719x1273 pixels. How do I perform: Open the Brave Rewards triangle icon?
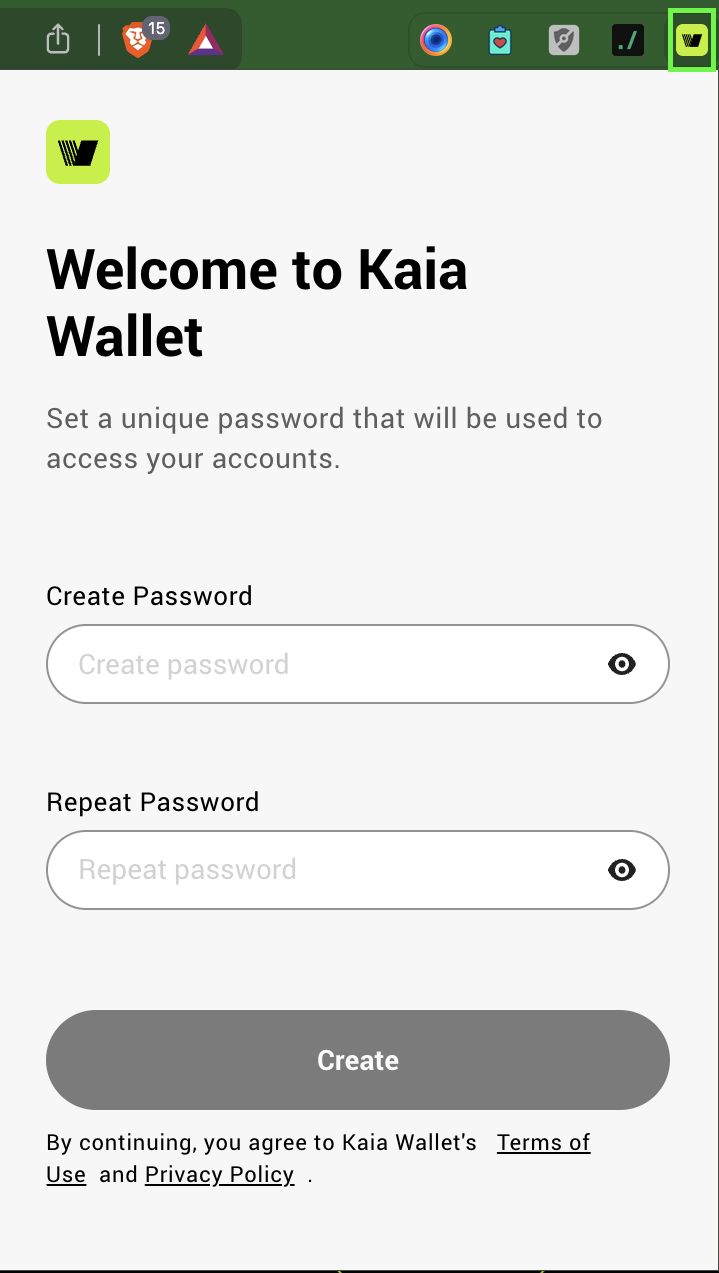click(x=206, y=40)
